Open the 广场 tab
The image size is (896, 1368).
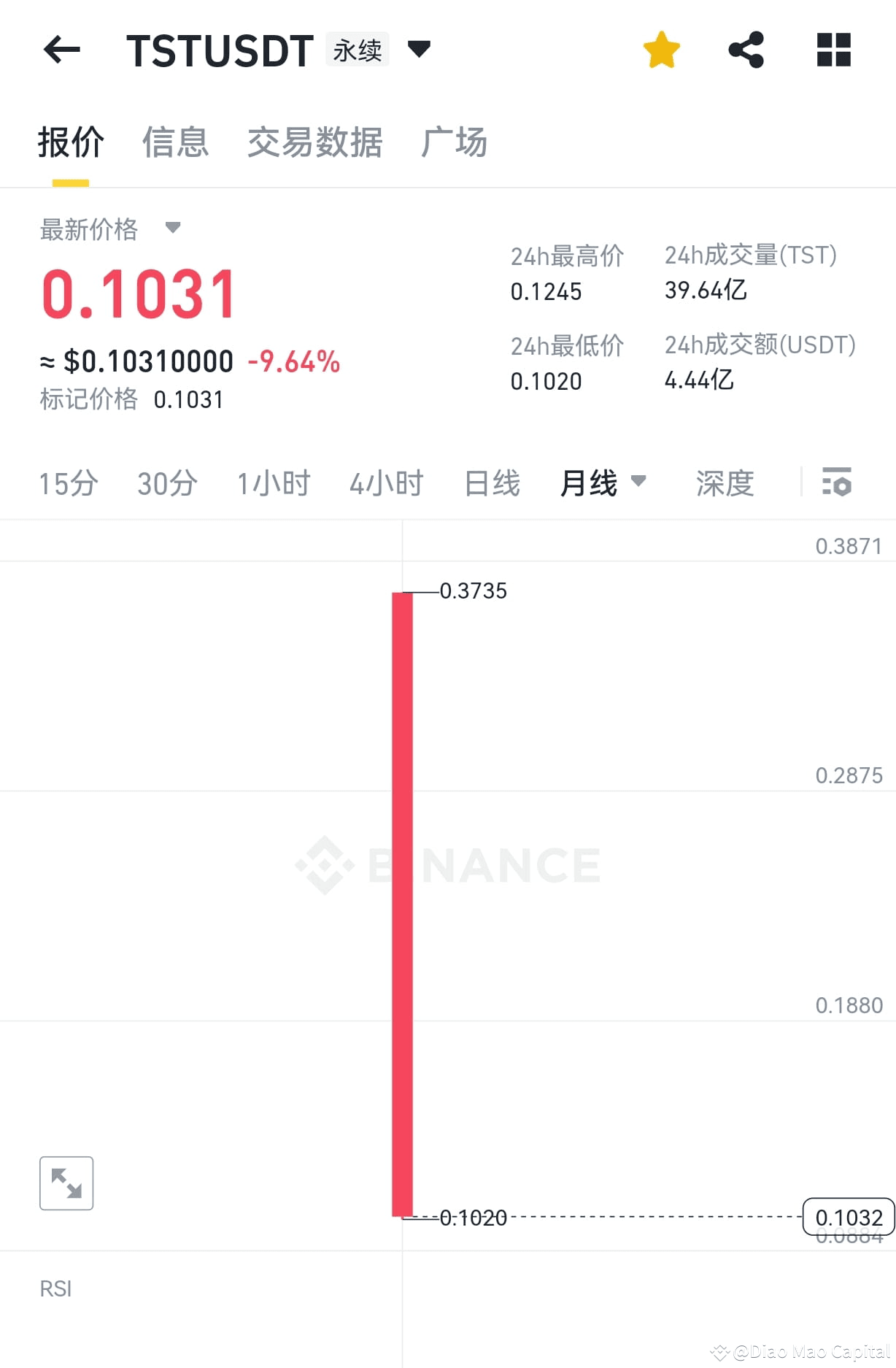(454, 143)
